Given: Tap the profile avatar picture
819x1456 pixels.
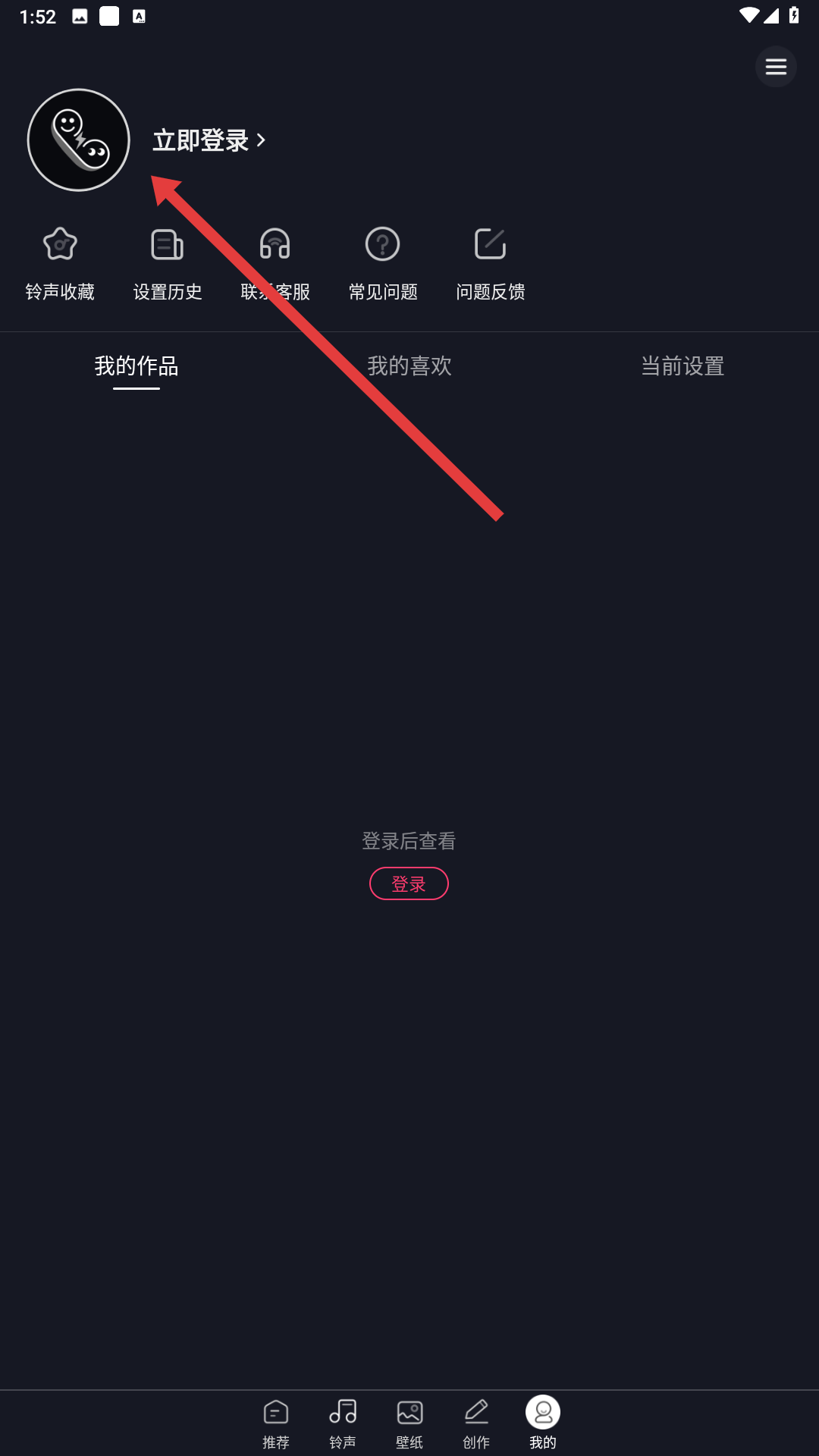Looking at the screenshot, I should click(78, 140).
